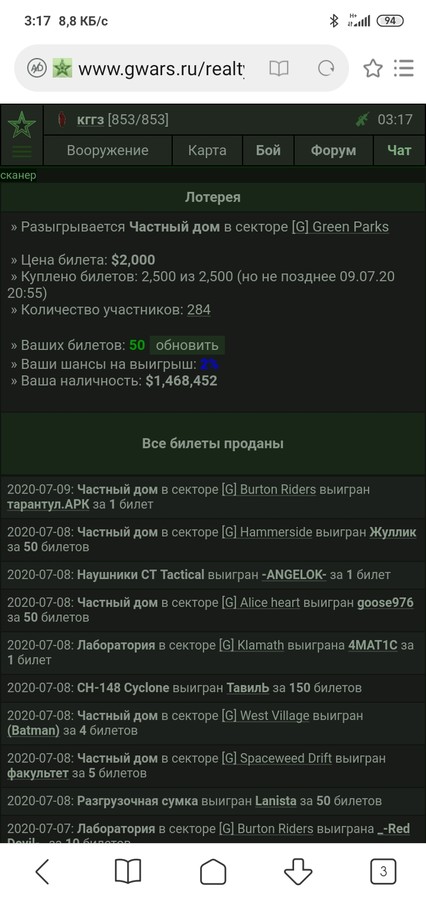The width and height of the screenshot is (426, 900).
Task: Switch to Карта tab
Action: pos(207,150)
